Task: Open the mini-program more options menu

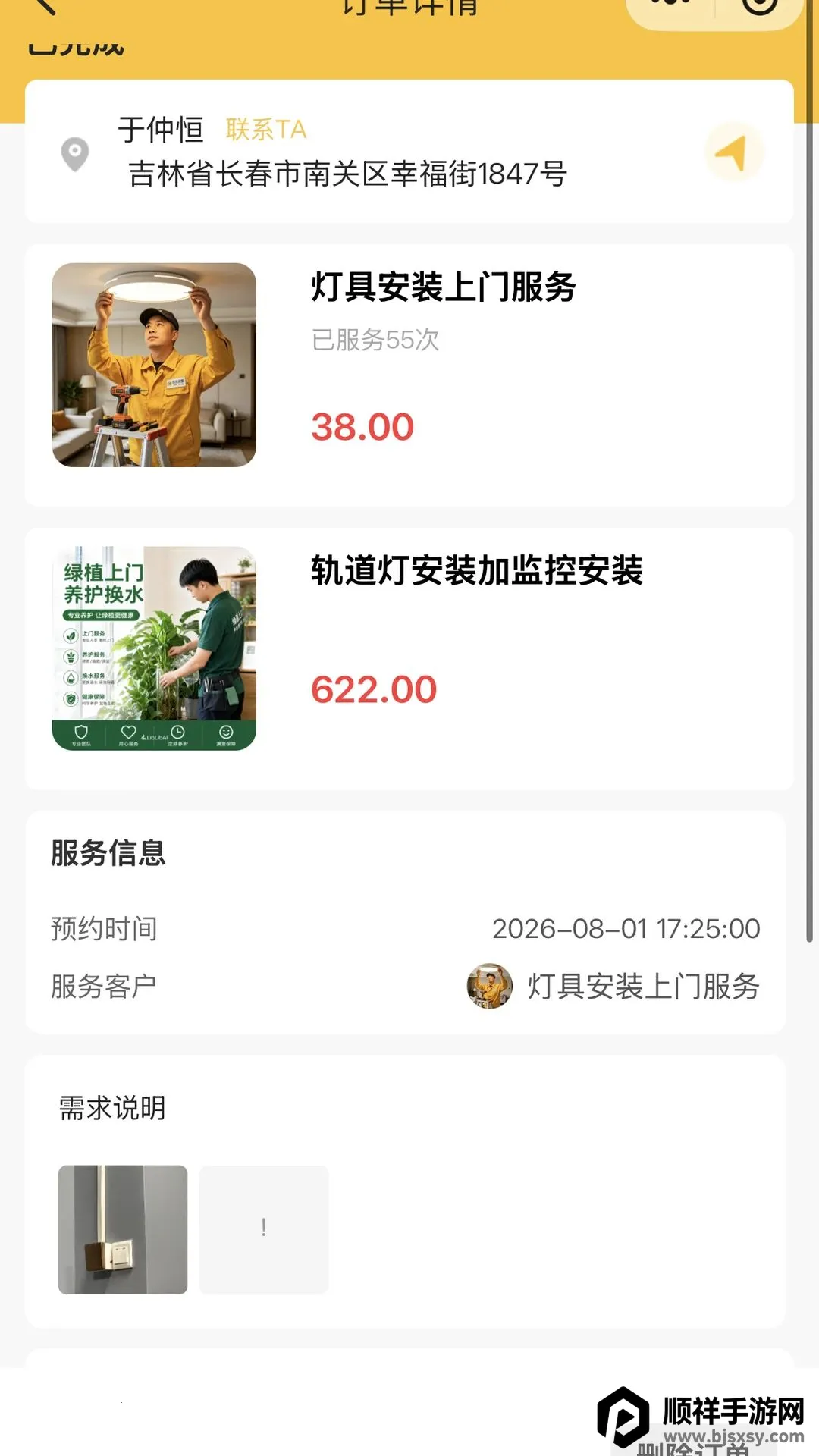Action: click(672, 5)
